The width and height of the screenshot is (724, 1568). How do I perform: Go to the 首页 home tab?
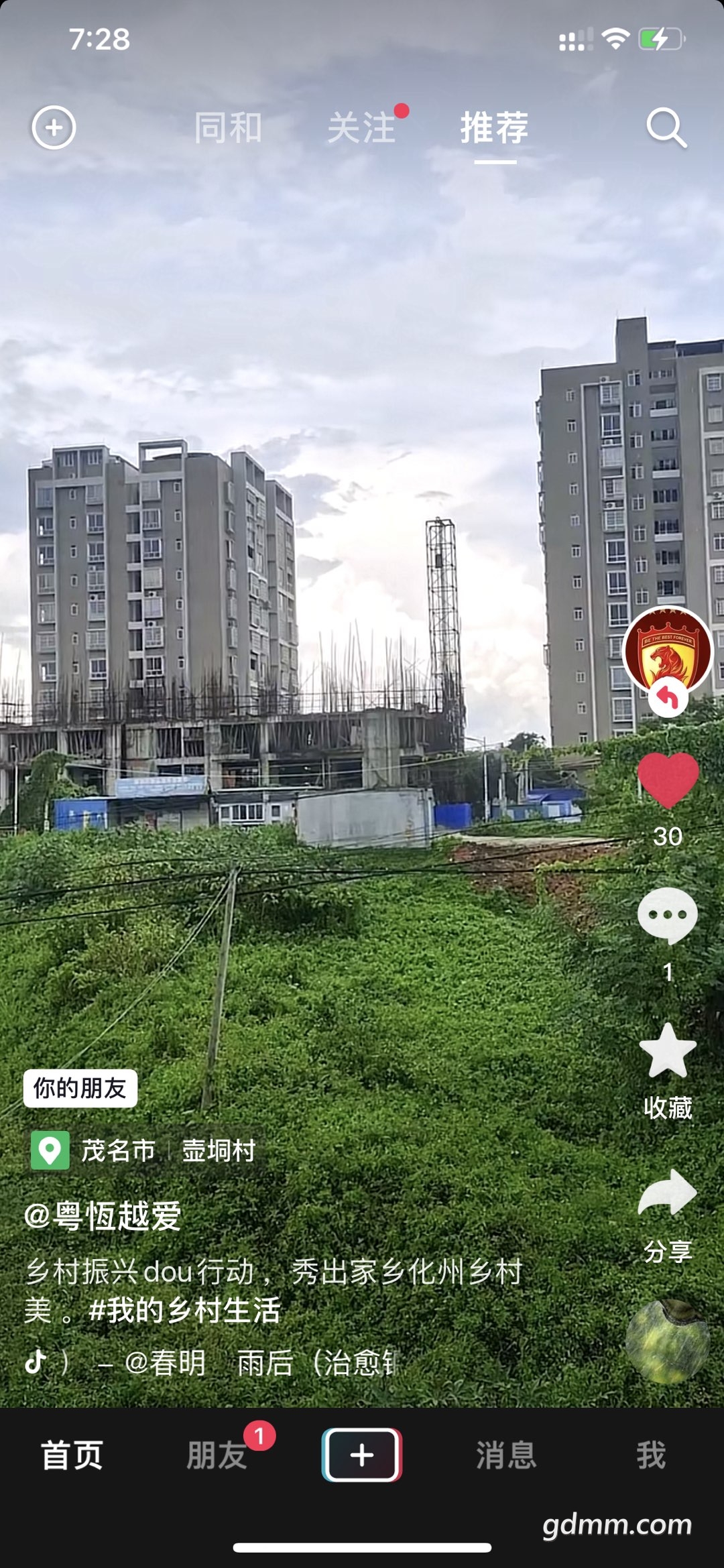72,1455
